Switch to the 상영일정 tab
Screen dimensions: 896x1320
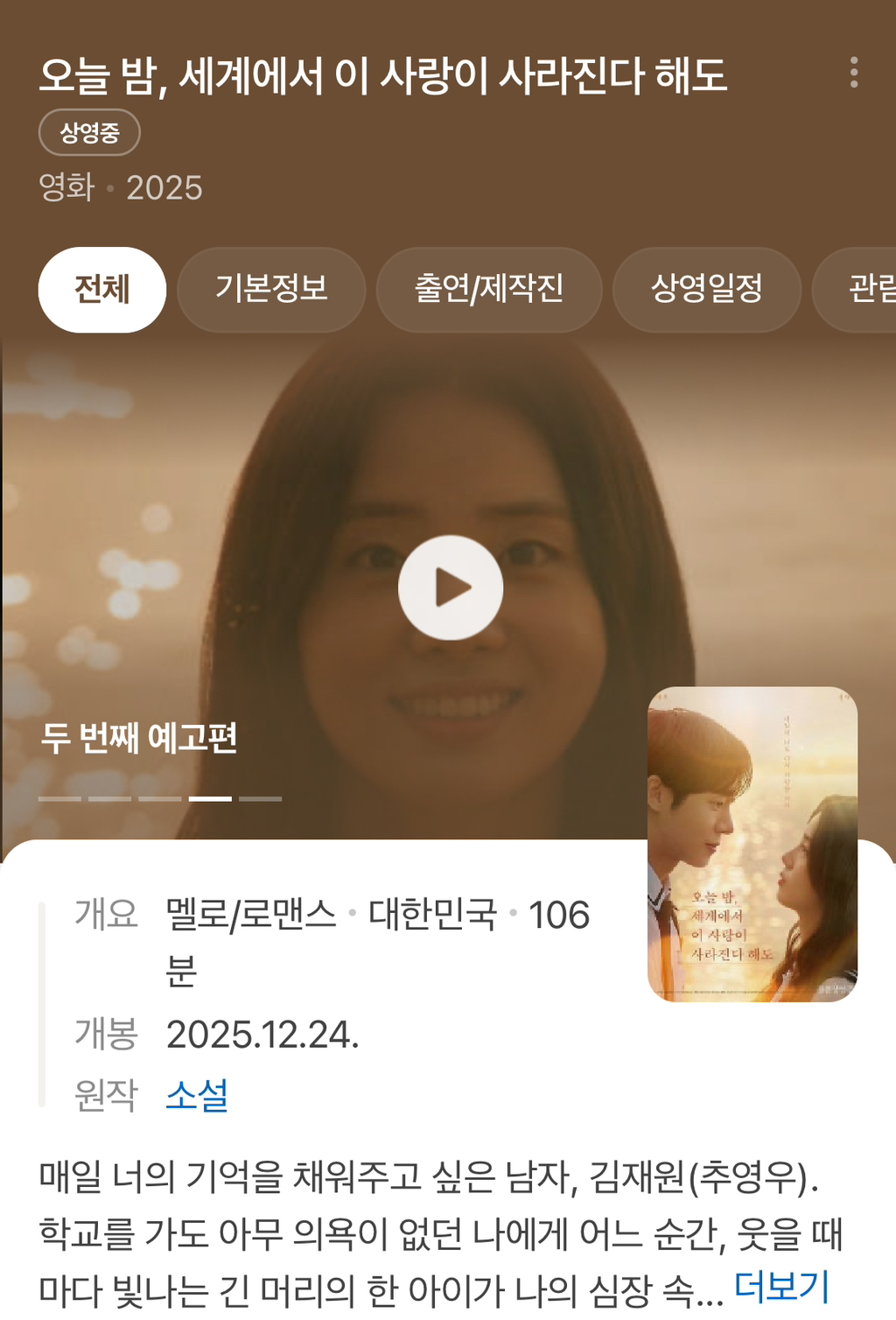coord(706,290)
